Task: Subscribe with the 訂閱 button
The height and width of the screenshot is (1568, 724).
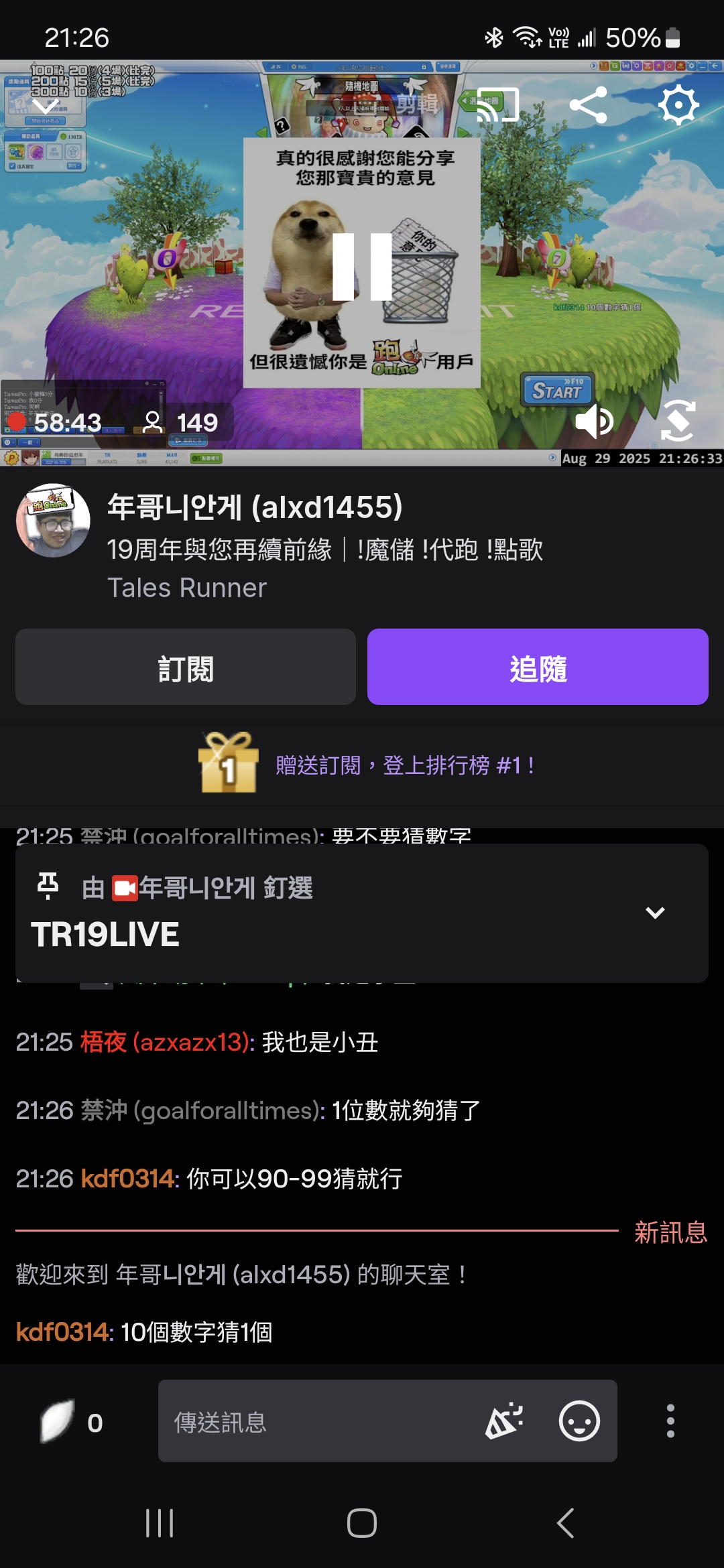Action: click(186, 667)
